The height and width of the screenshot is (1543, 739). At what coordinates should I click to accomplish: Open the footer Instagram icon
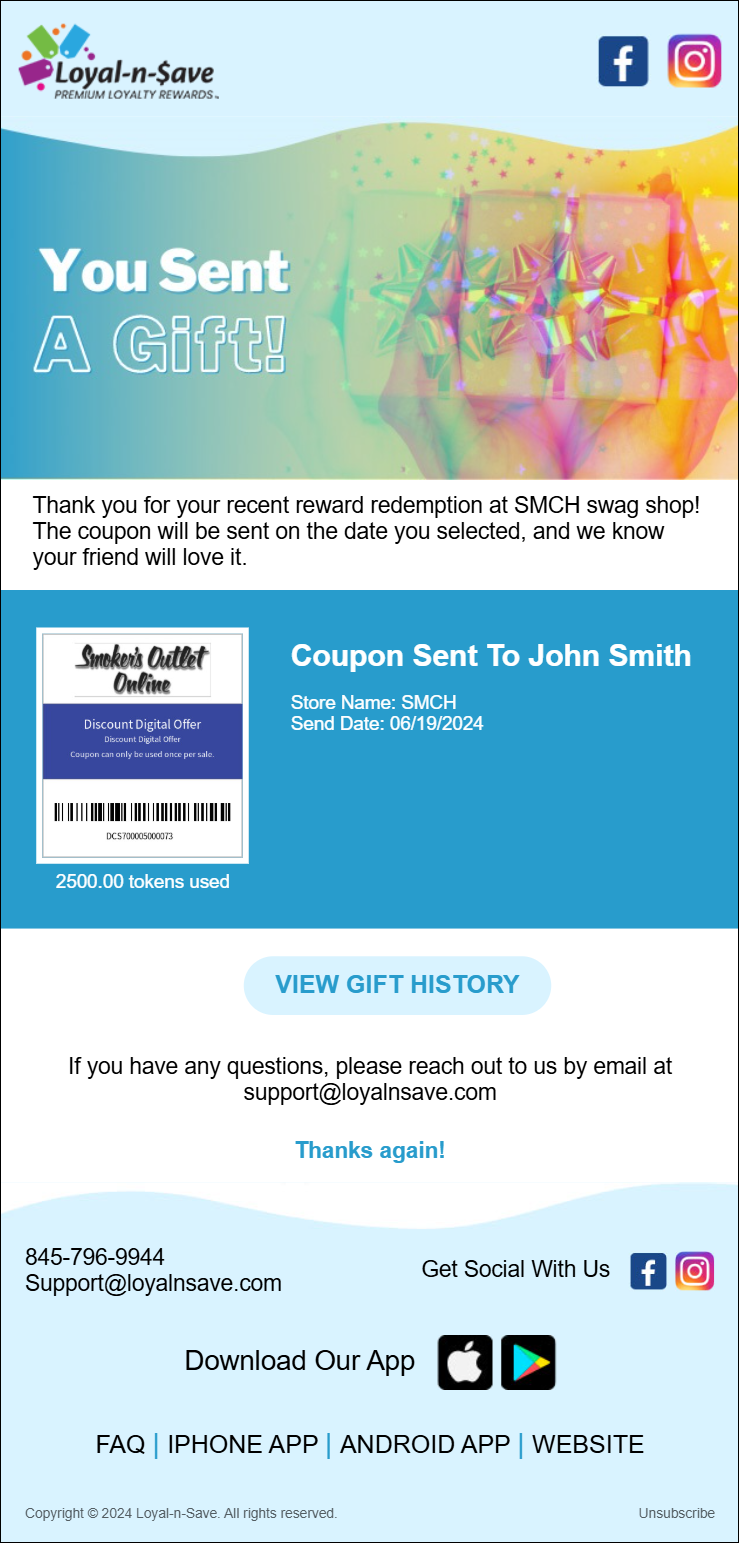click(x=694, y=1271)
